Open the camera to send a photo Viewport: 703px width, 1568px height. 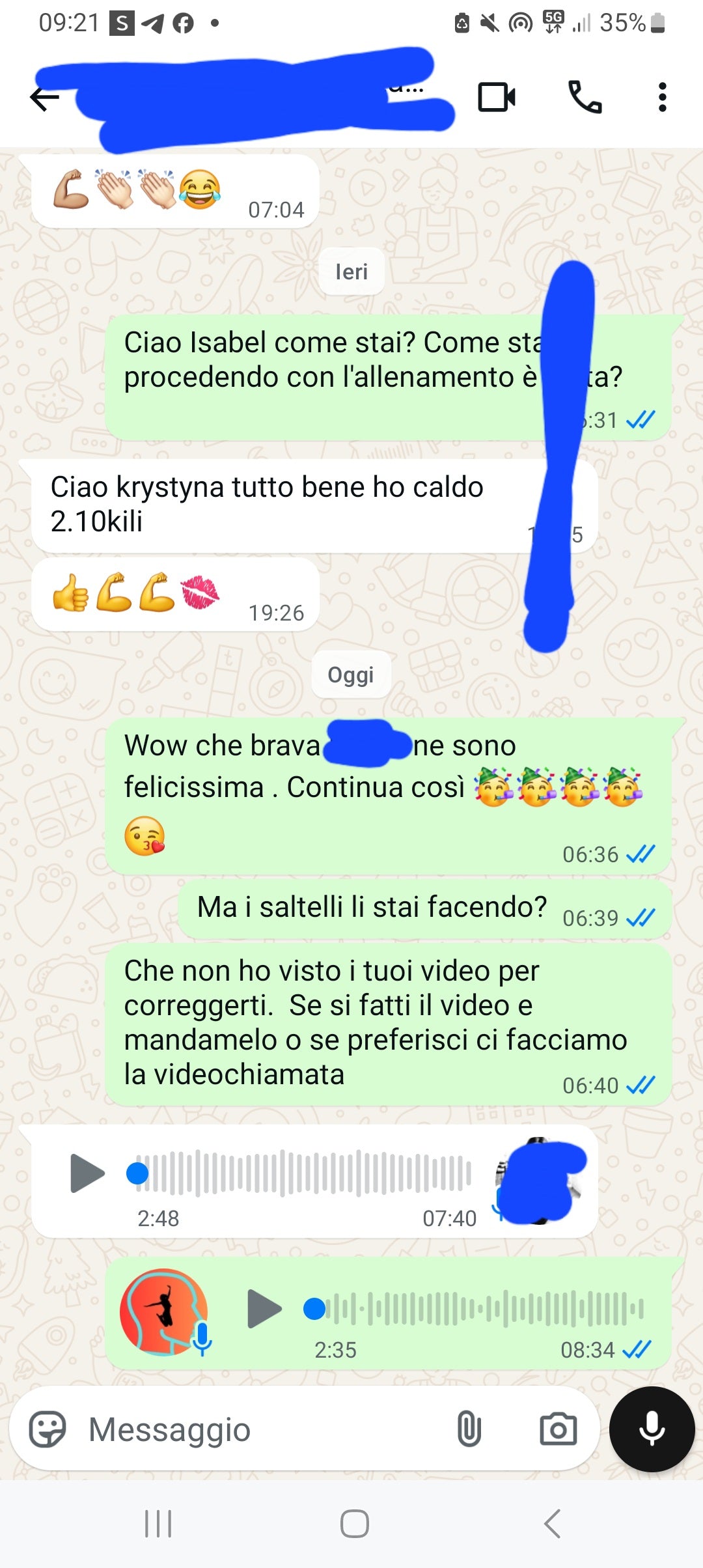click(x=558, y=1430)
